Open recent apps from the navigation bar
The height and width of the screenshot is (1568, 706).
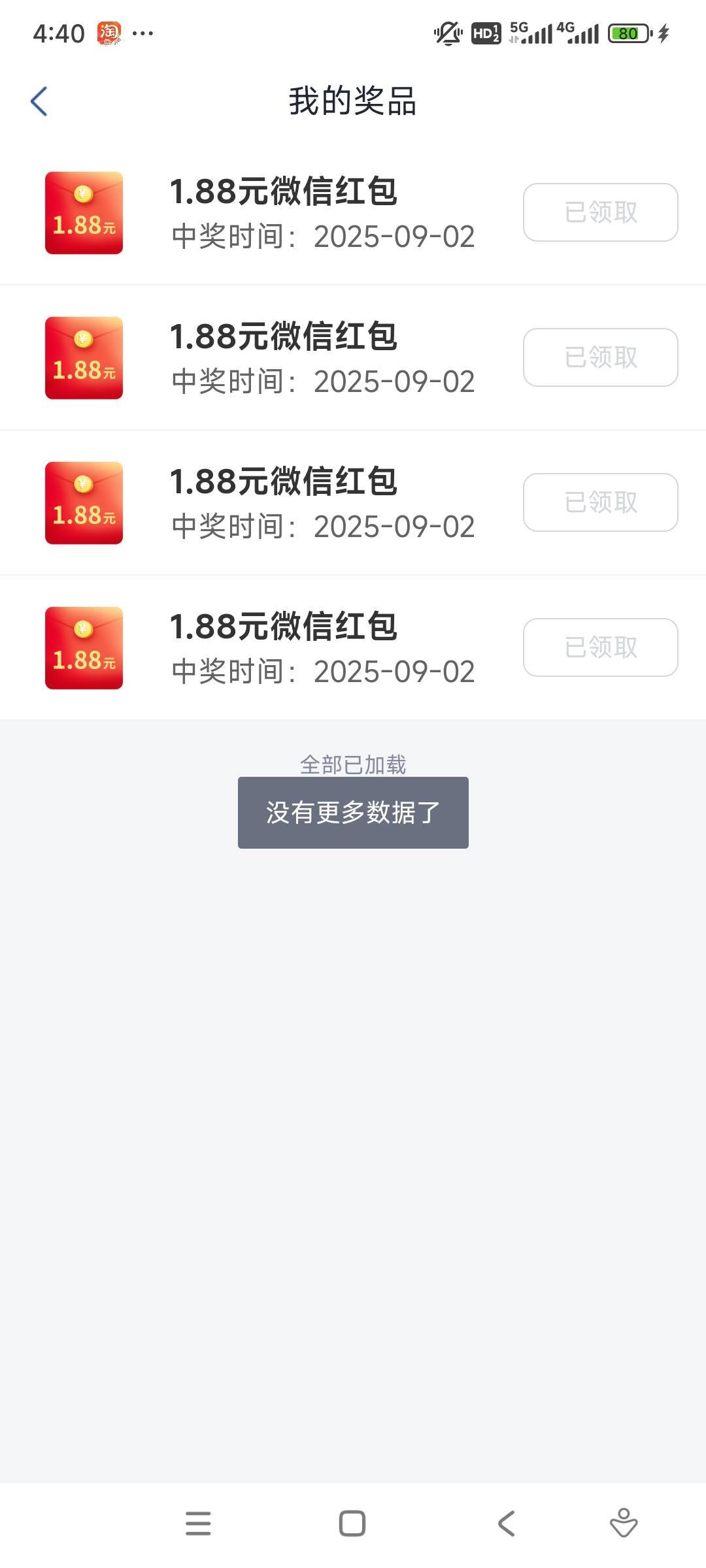pyautogui.click(x=198, y=1524)
